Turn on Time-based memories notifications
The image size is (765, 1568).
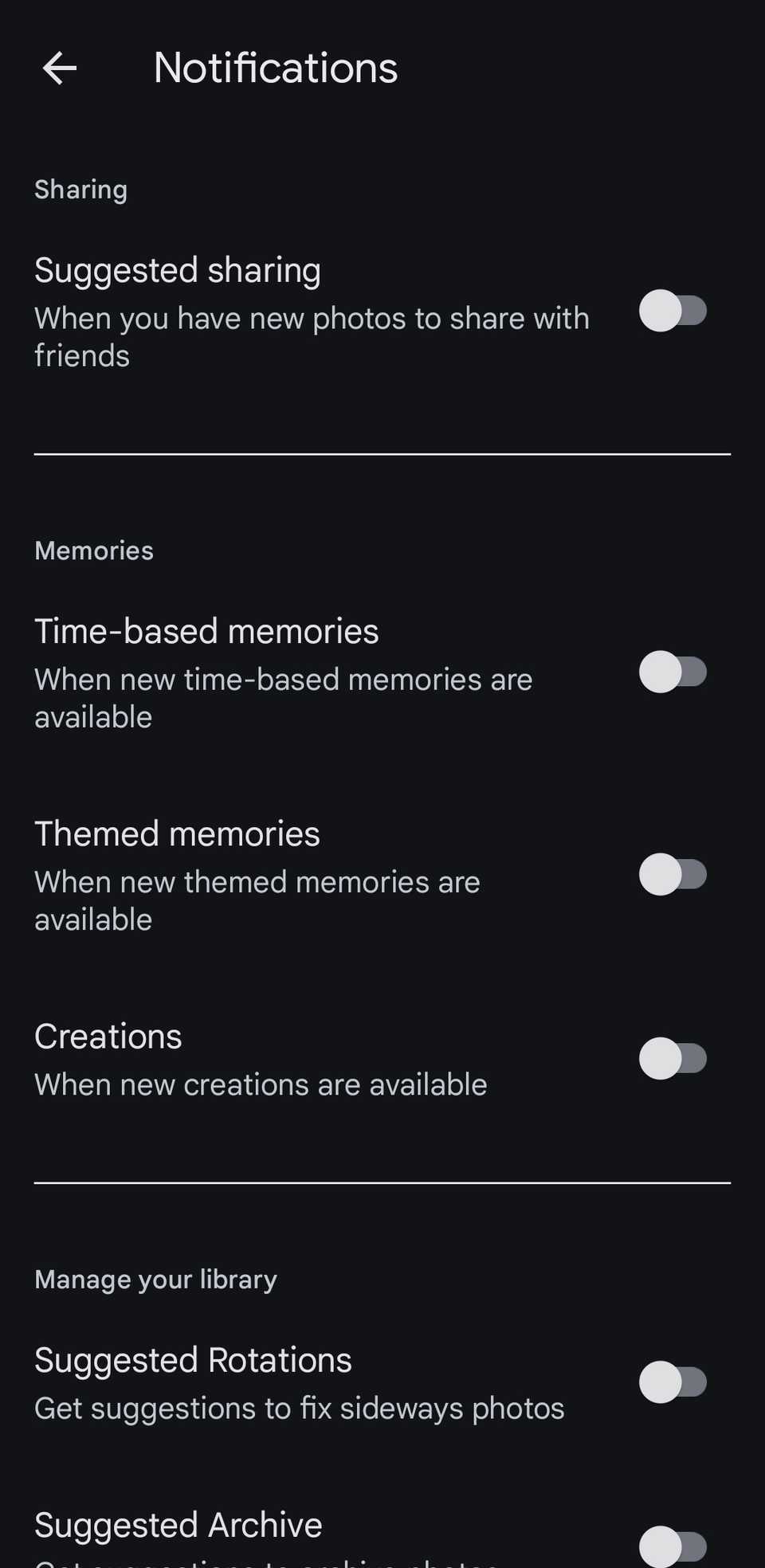click(673, 672)
